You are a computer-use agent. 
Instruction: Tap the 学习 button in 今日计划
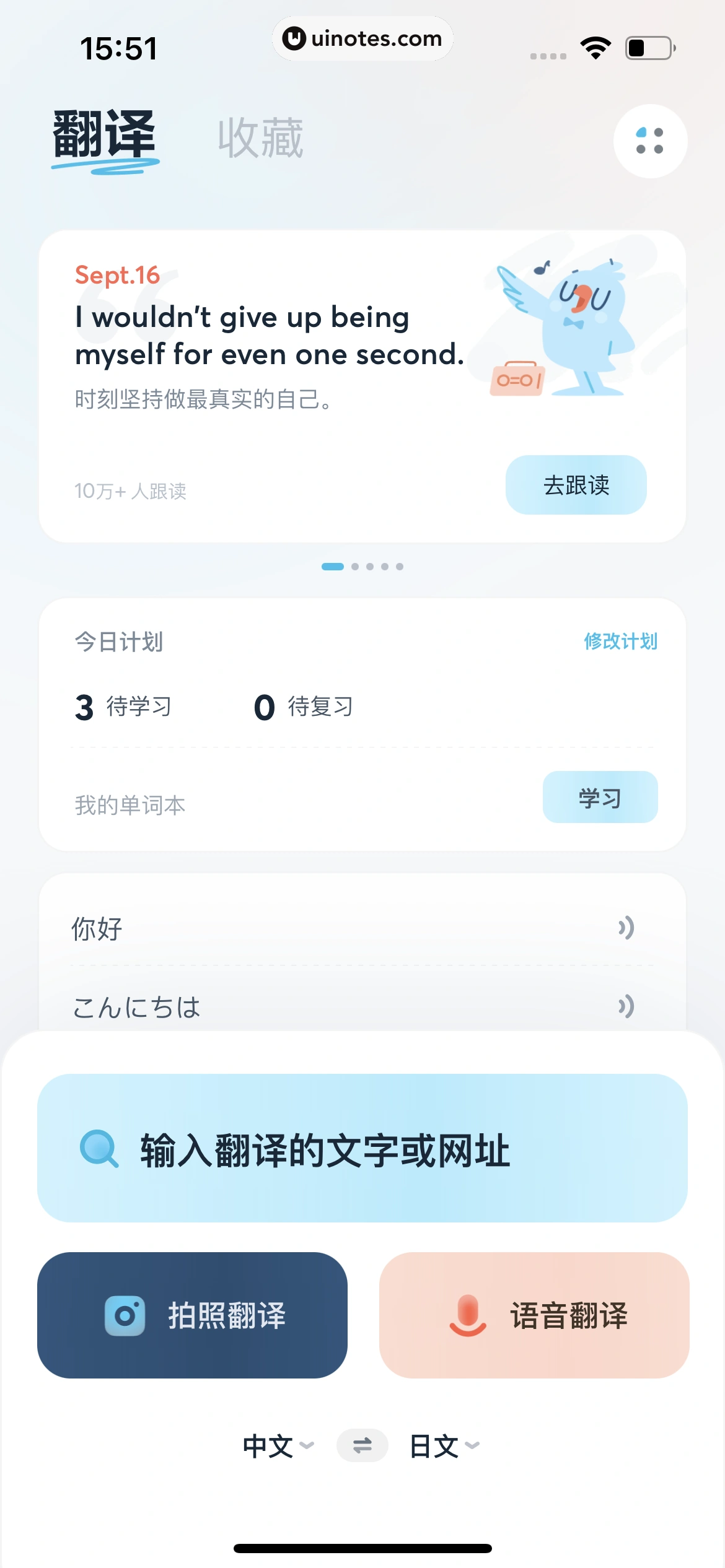coord(599,798)
